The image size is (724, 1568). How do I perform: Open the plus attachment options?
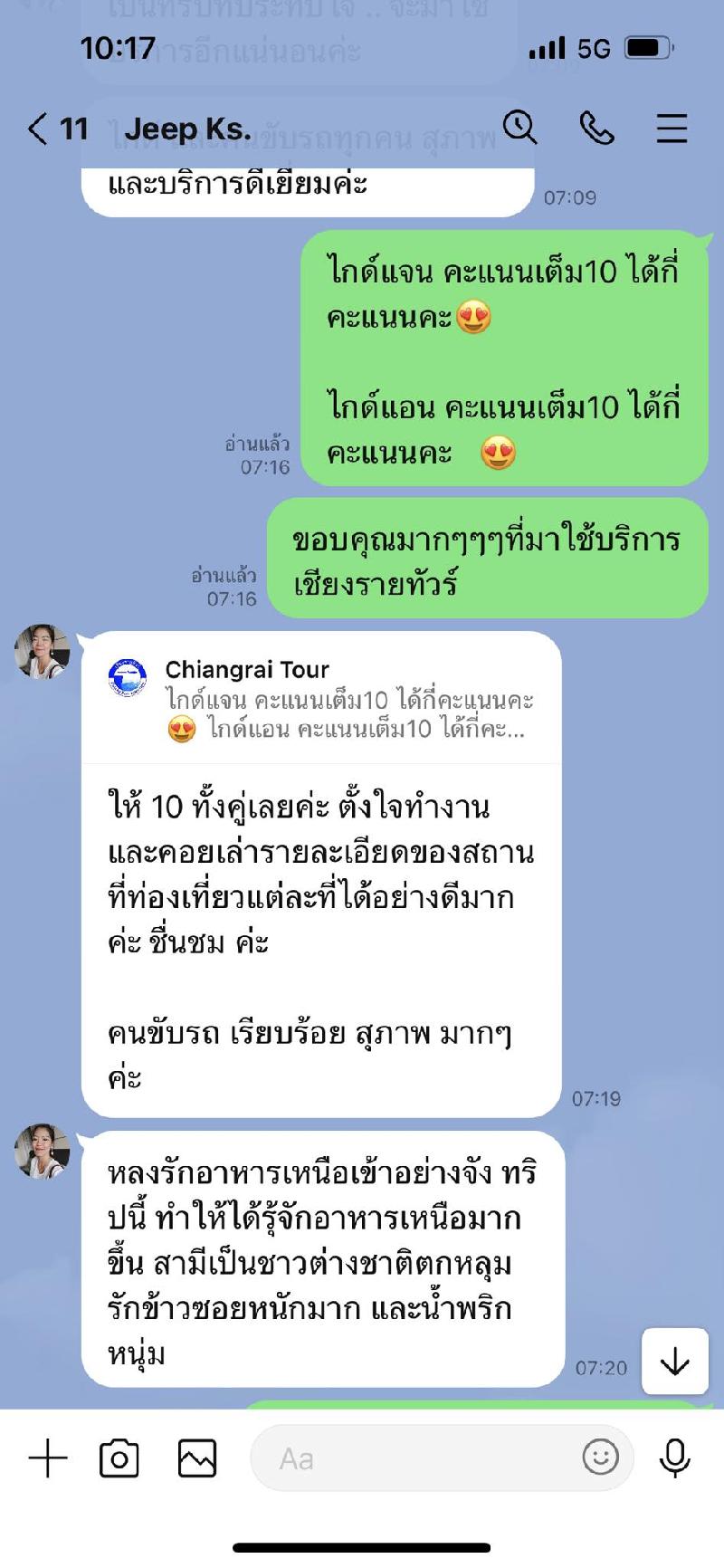[48, 1458]
